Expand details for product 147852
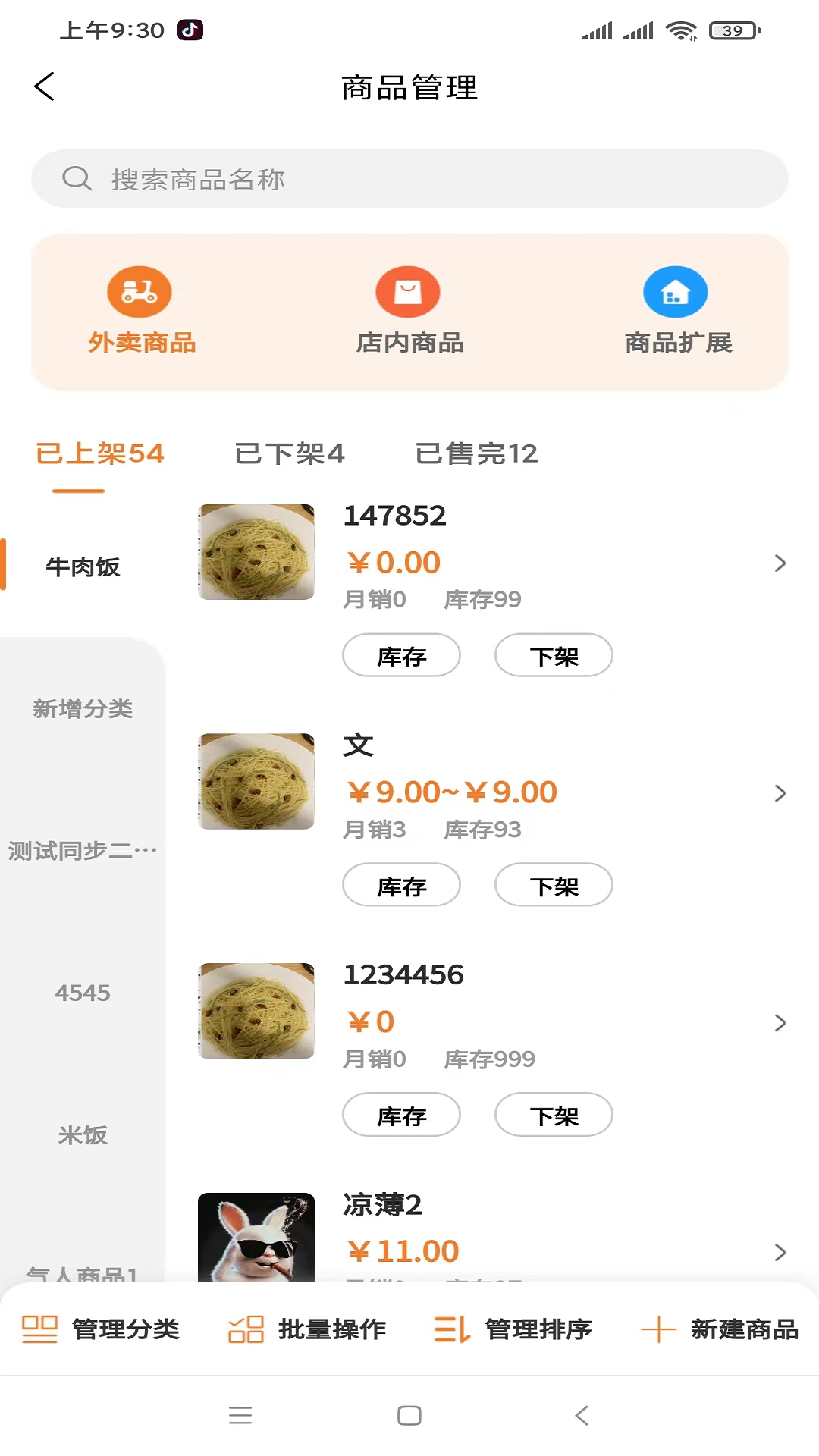 [780, 563]
